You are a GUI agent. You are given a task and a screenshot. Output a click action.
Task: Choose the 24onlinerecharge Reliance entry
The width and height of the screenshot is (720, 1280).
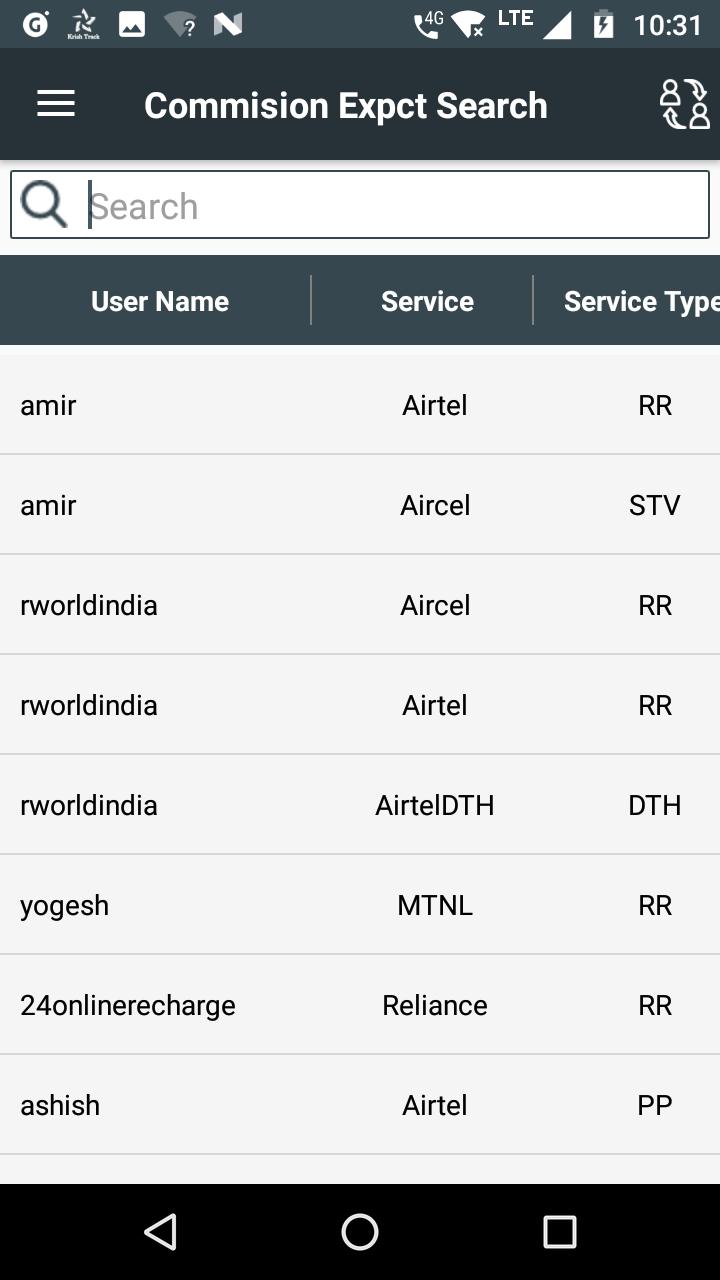point(360,1005)
